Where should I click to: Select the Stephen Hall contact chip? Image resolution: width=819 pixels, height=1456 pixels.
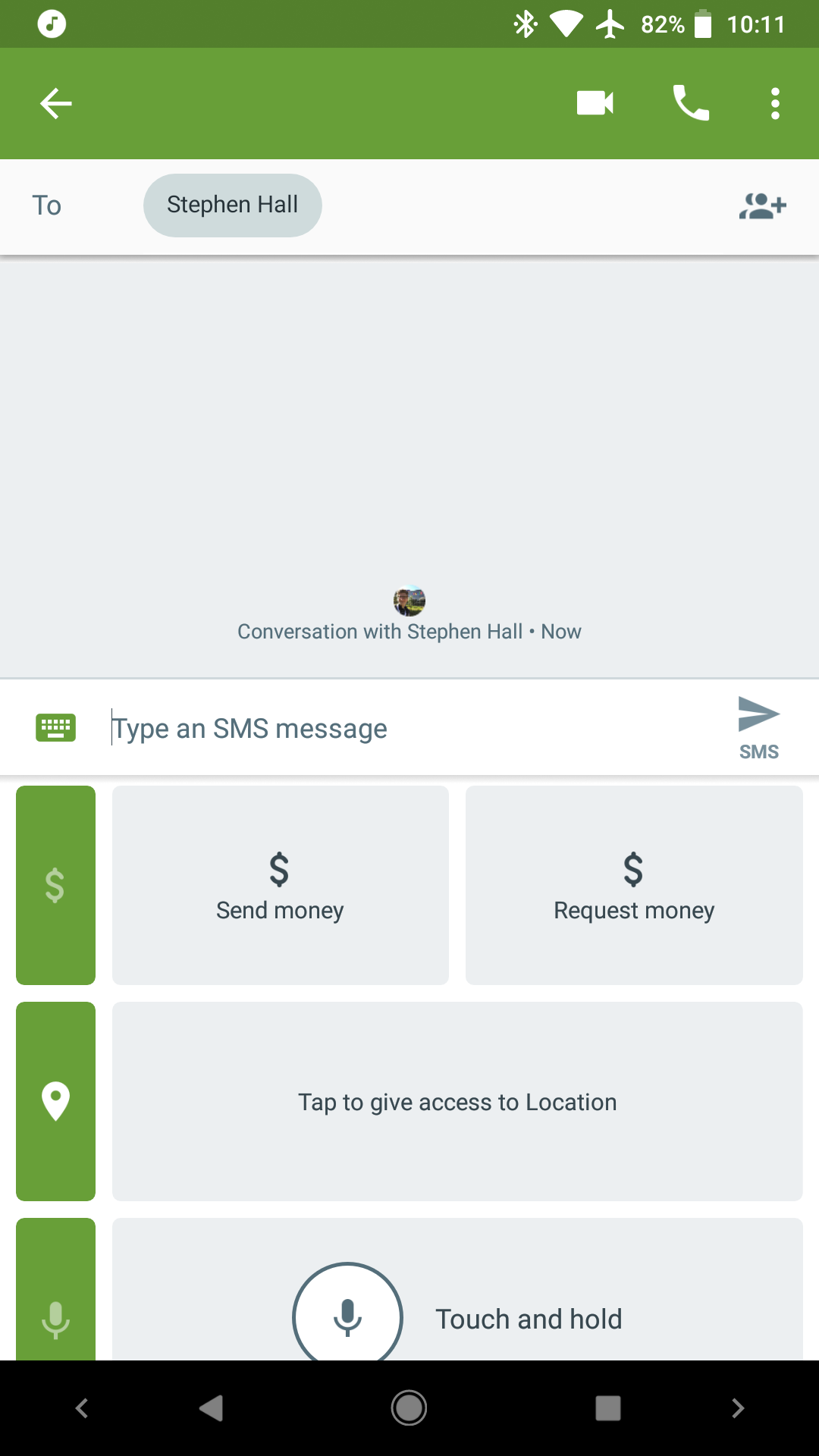tap(232, 205)
